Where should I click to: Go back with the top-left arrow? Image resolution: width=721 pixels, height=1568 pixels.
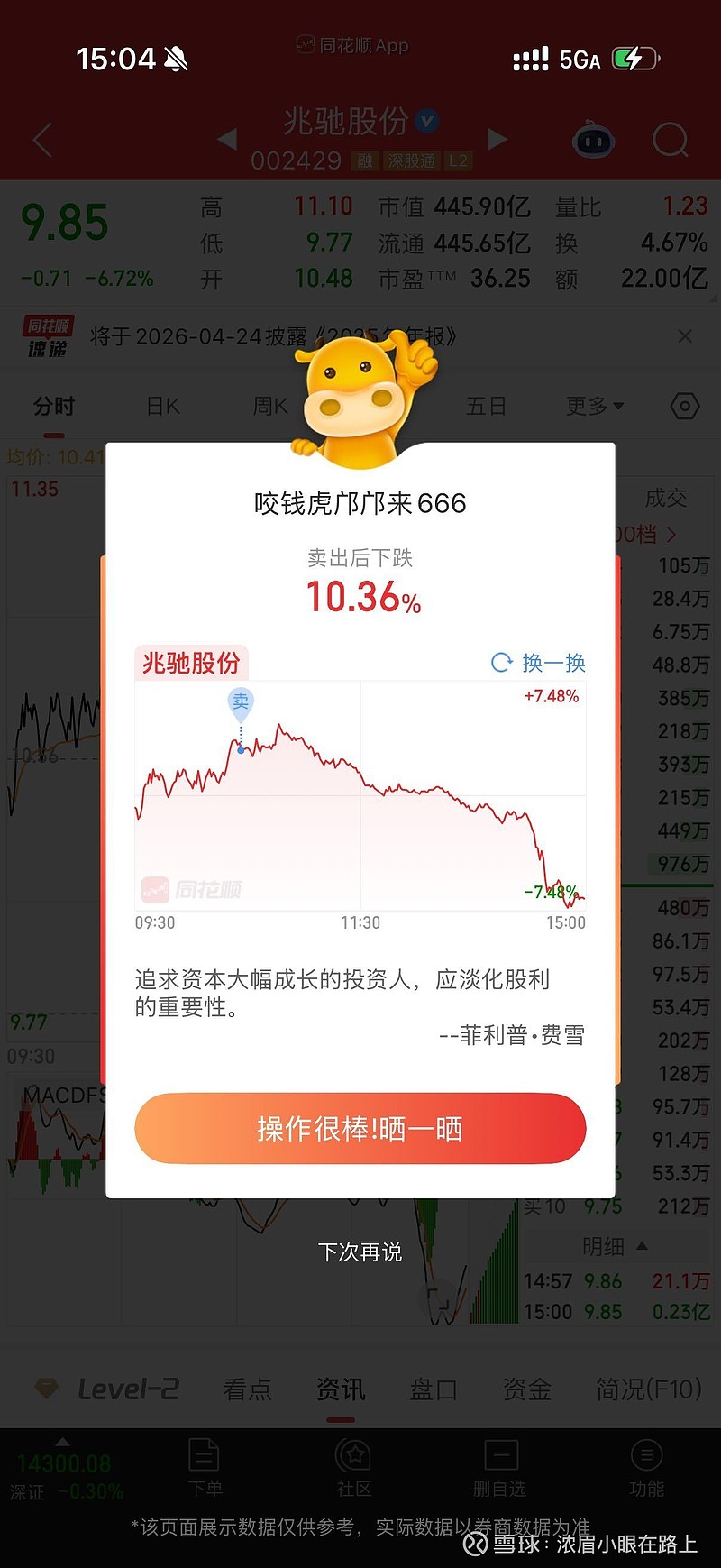pos(42,140)
